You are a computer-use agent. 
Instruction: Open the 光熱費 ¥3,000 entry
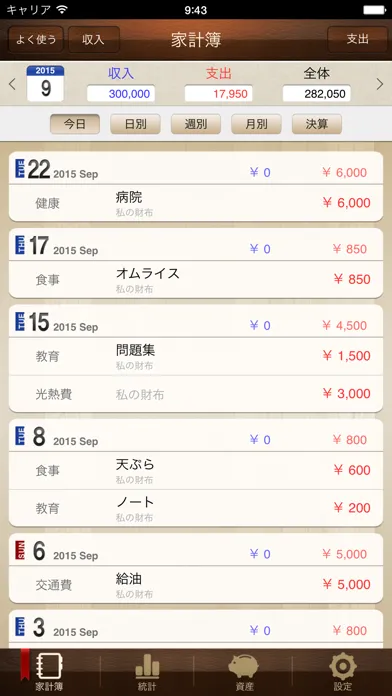[x=196, y=394]
